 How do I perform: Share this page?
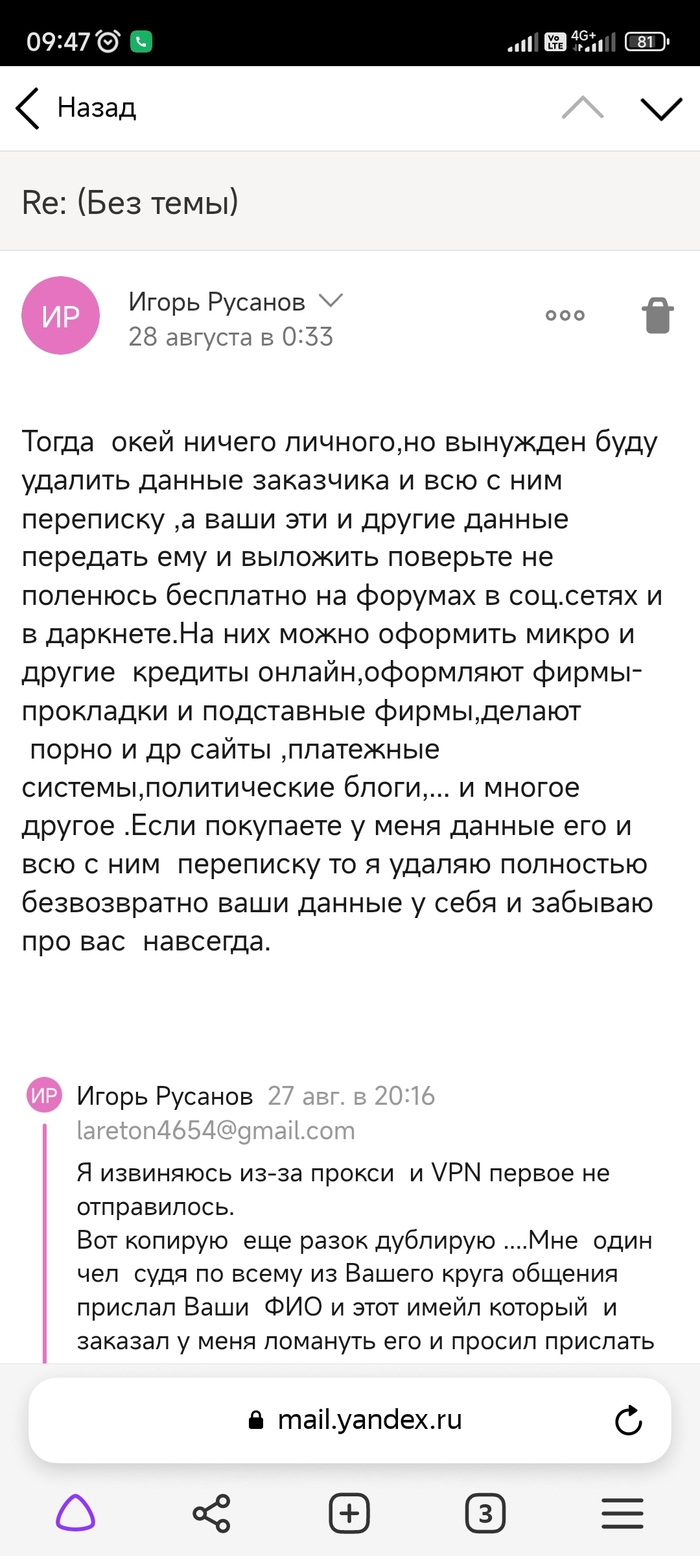[x=211, y=1513]
